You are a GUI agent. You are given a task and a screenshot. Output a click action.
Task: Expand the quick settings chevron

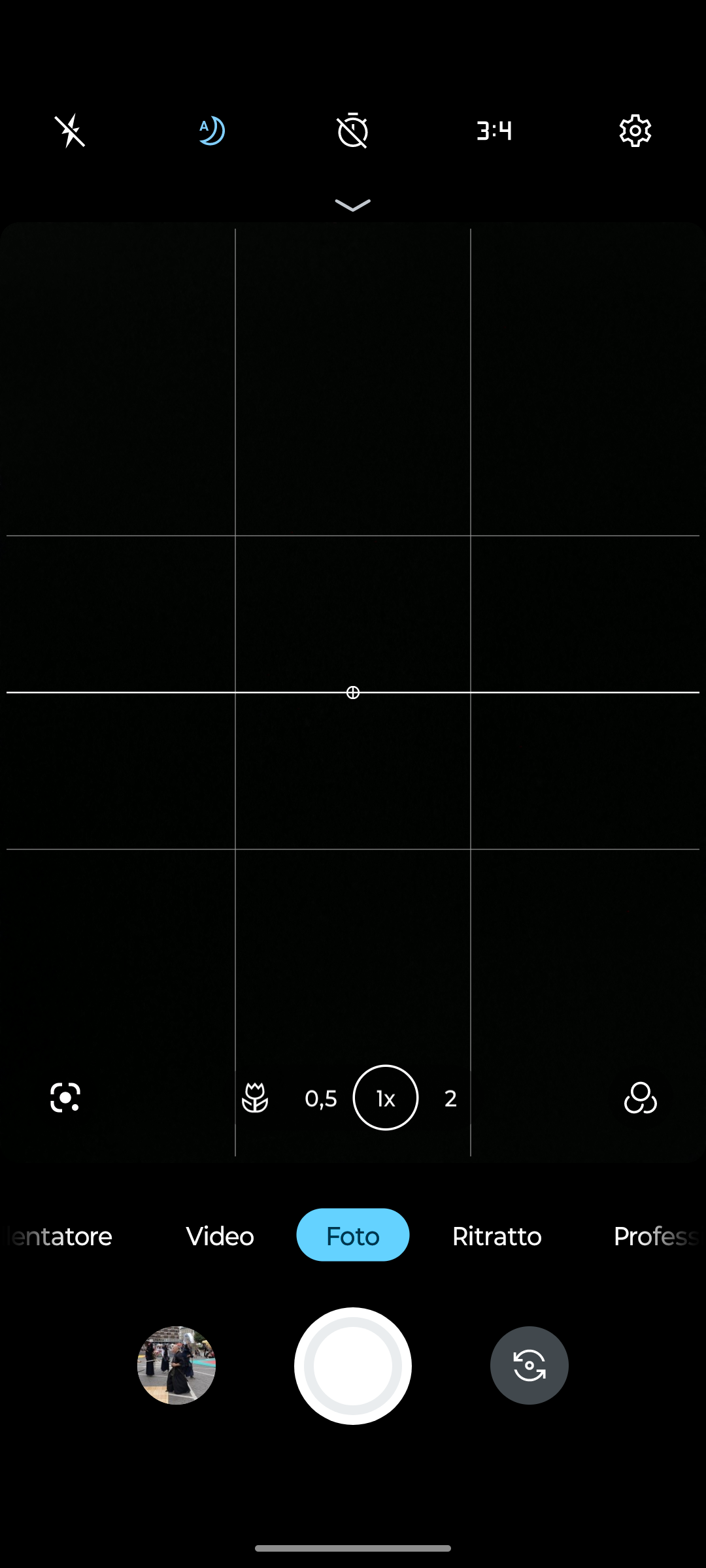coord(353,206)
